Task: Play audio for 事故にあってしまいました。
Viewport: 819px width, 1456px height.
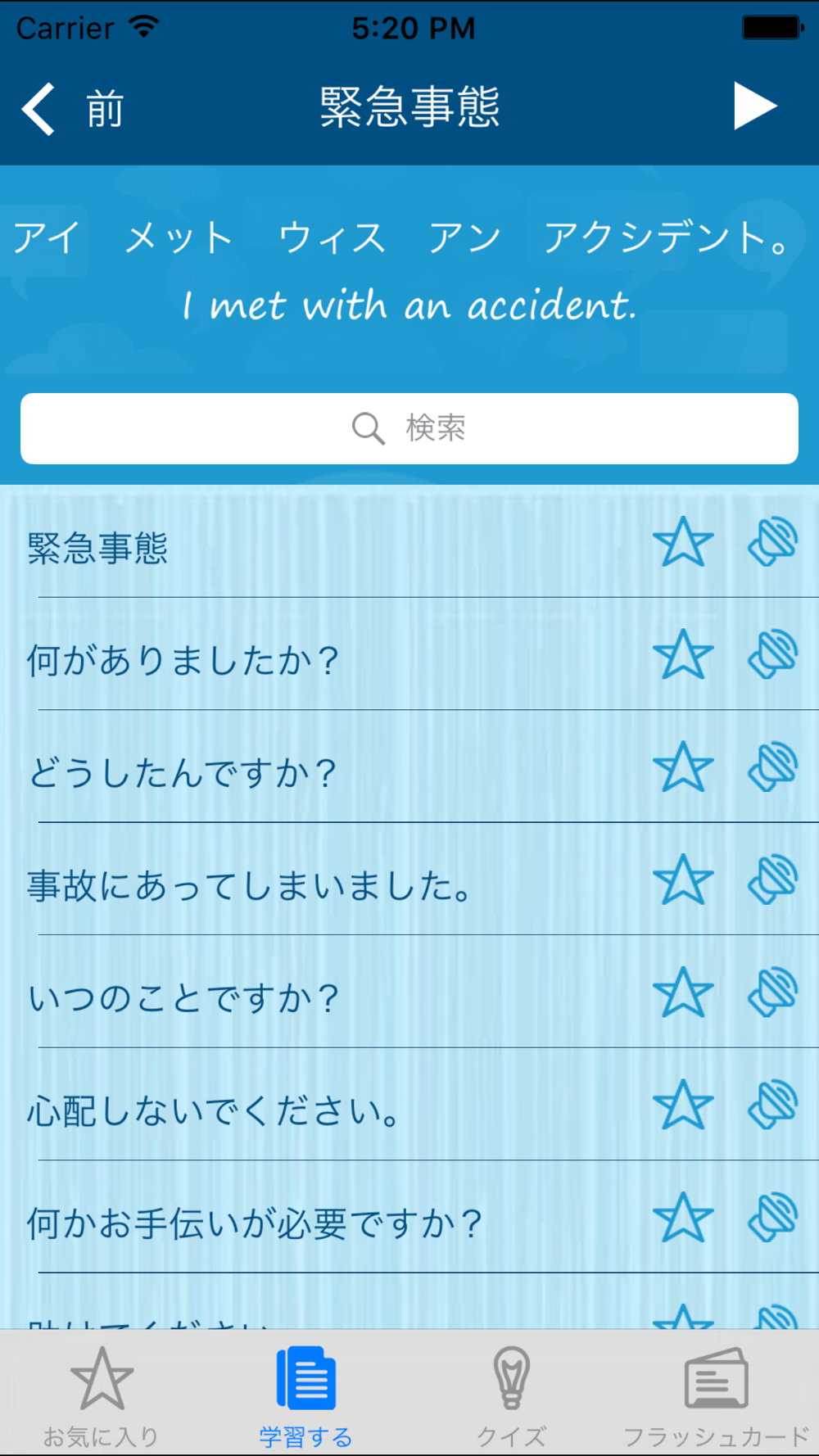Action: (773, 879)
